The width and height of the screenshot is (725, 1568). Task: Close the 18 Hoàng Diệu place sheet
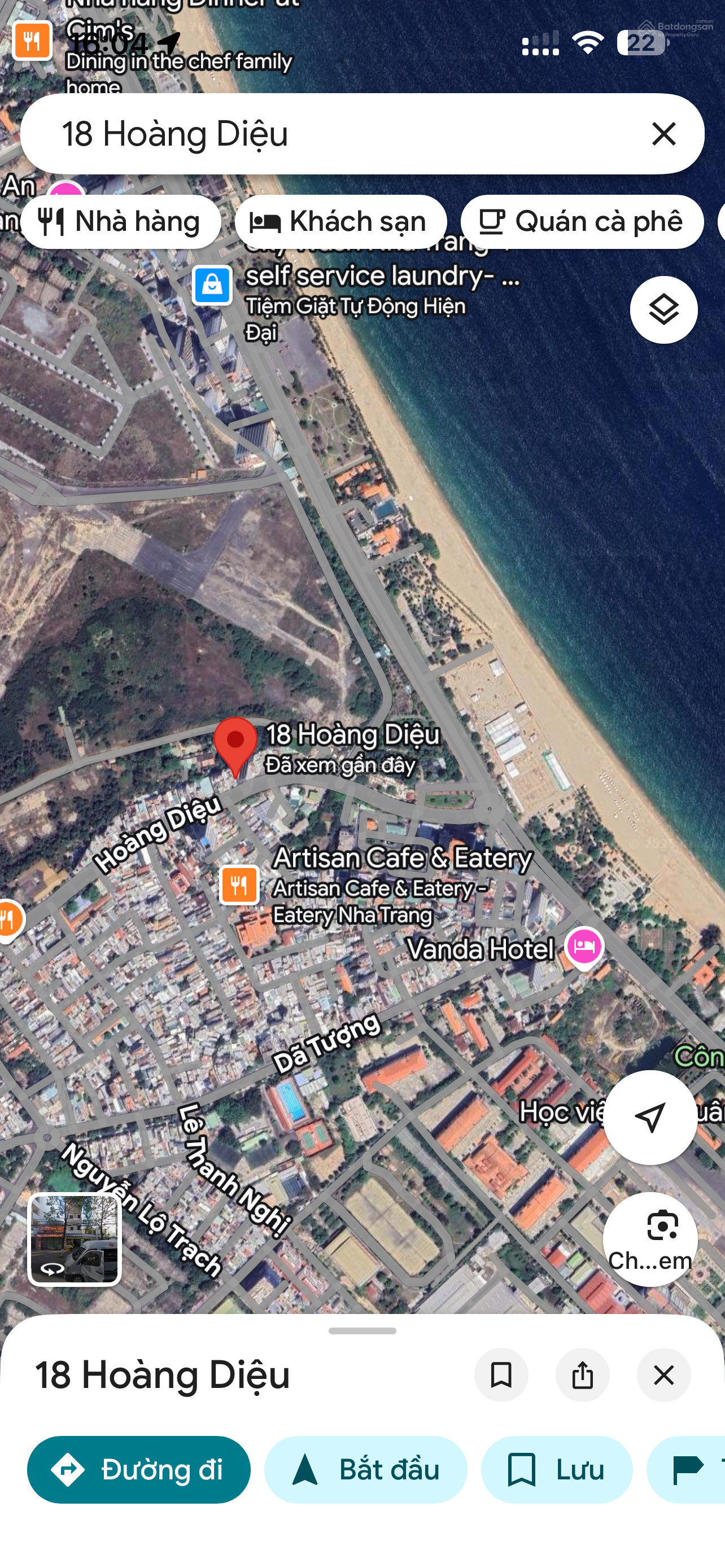(x=663, y=1374)
